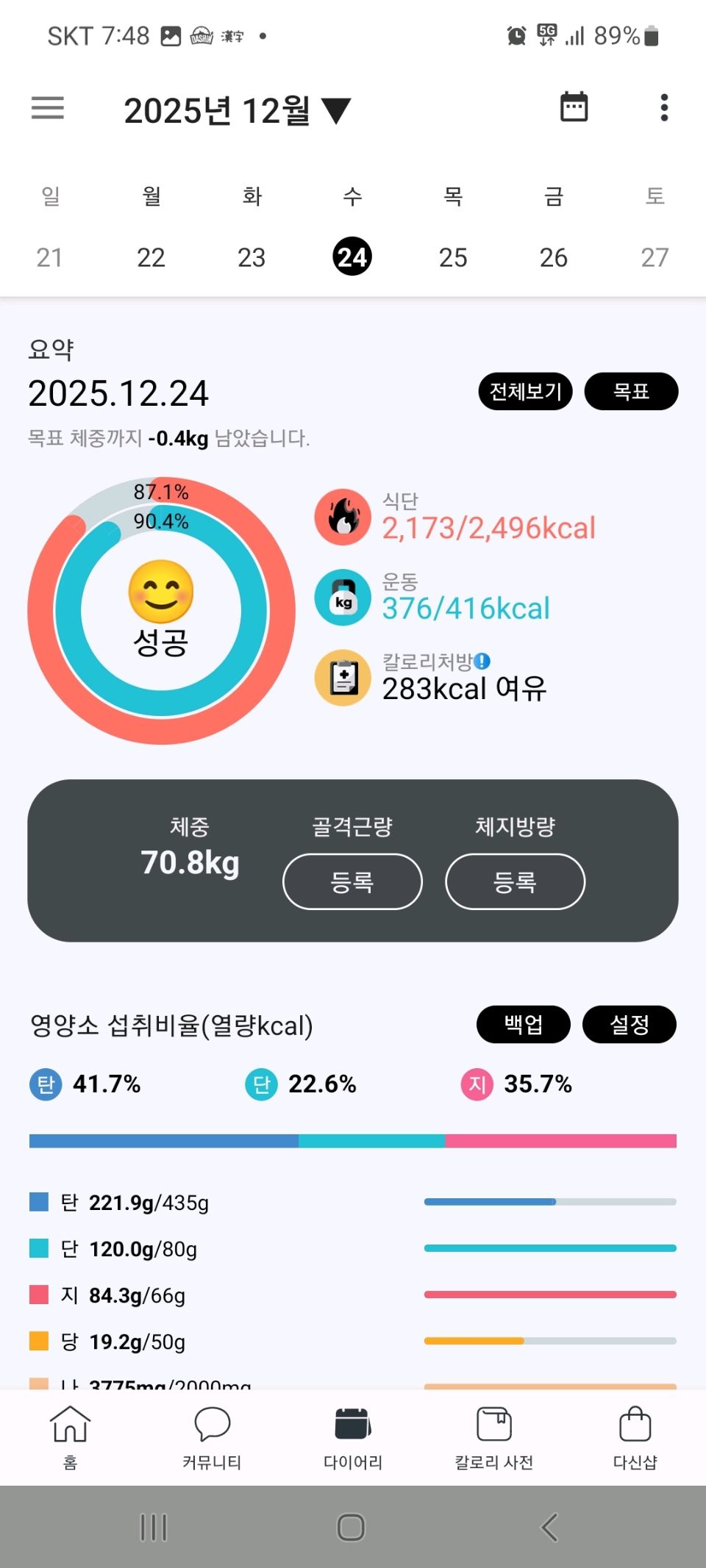The height and width of the screenshot is (1568, 706).
Task: Switch to the 다이어리 tab
Action: [353, 1437]
